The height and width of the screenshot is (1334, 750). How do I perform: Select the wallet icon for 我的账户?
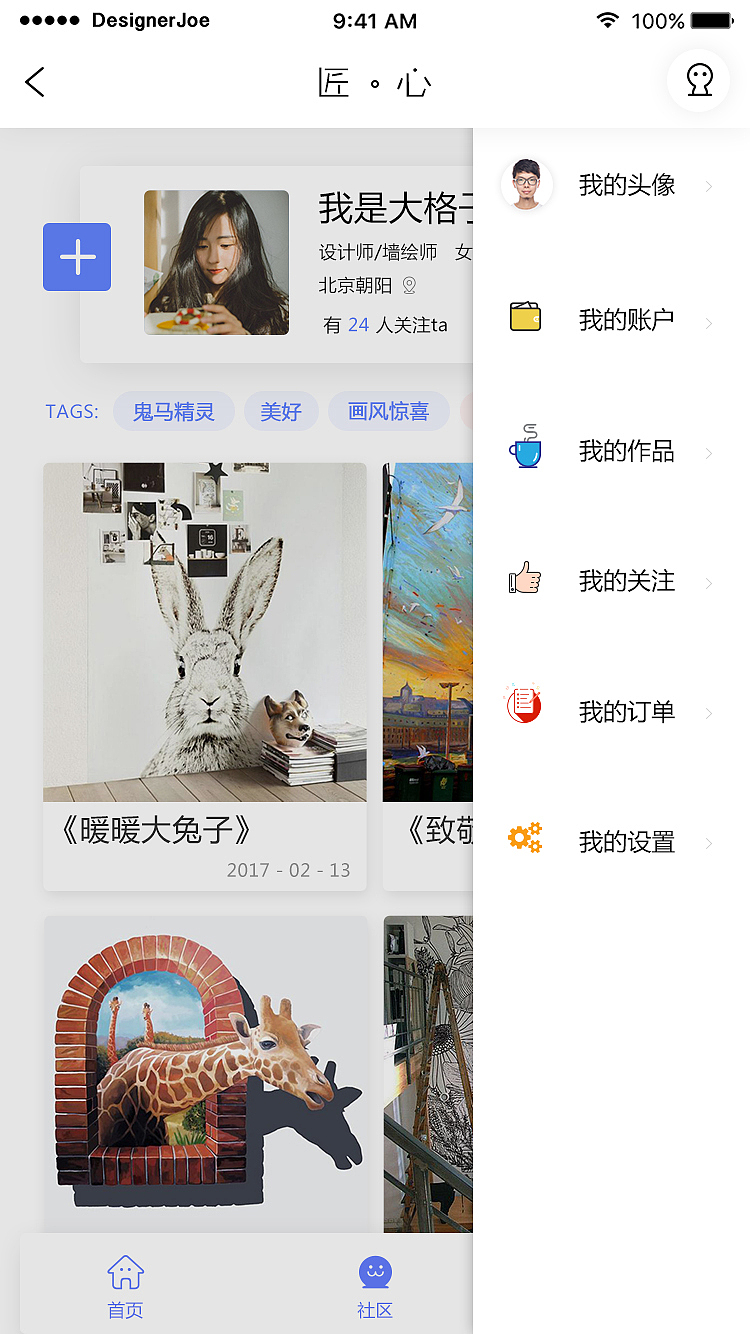523,315
